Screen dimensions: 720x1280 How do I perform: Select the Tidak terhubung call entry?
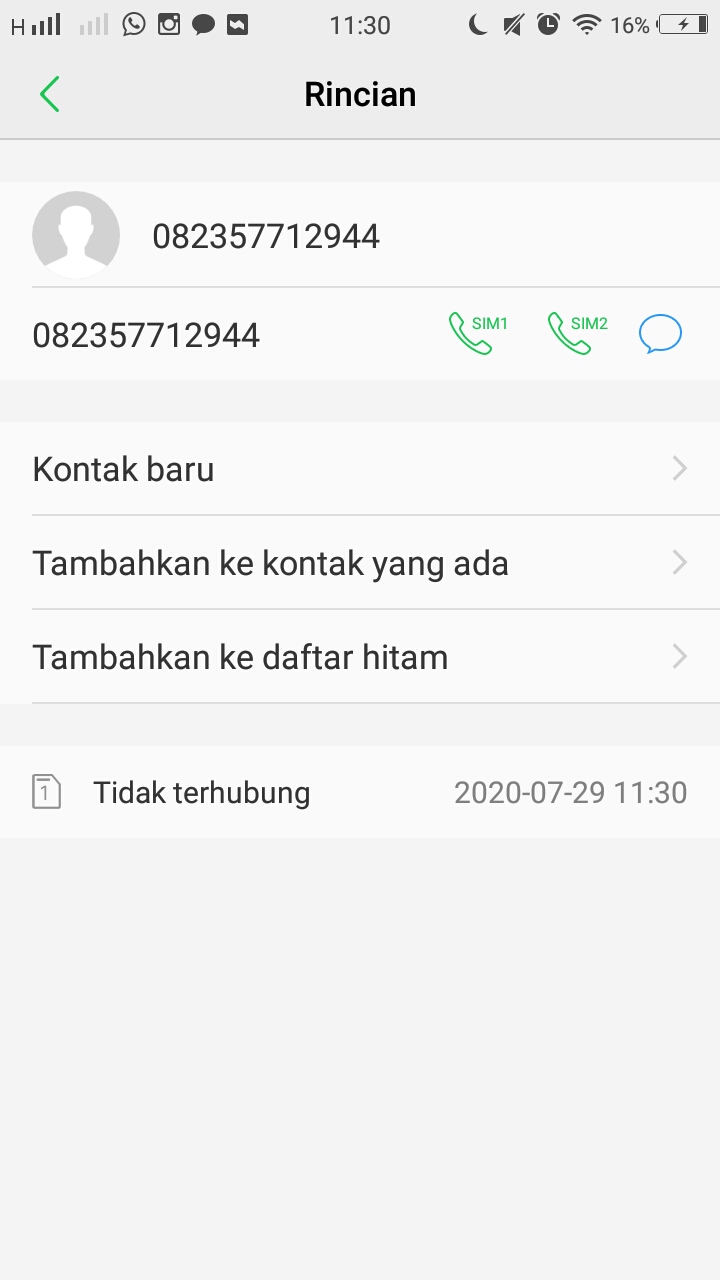201,792
